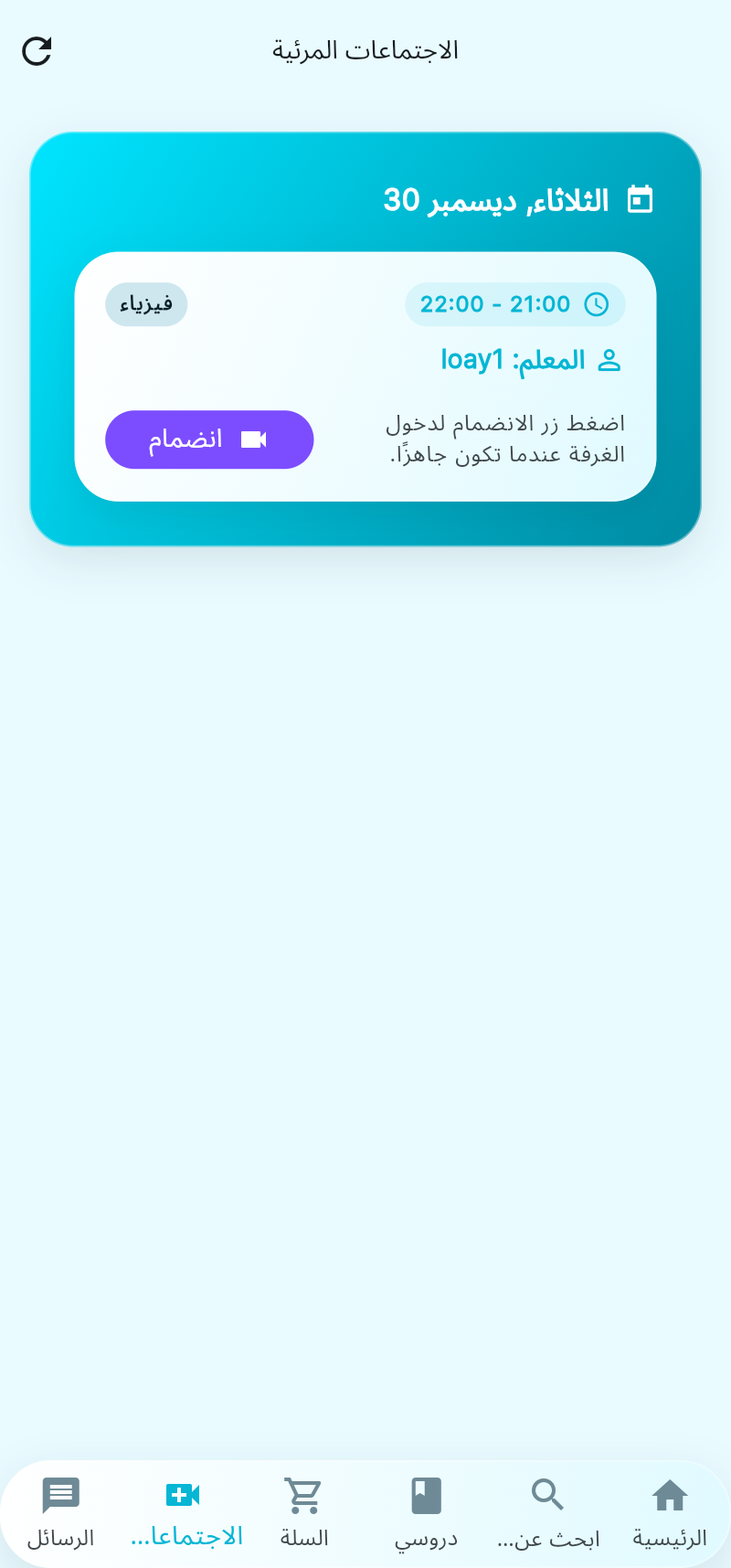Open the messages icon in the bottom bar

click(60, 1494)
